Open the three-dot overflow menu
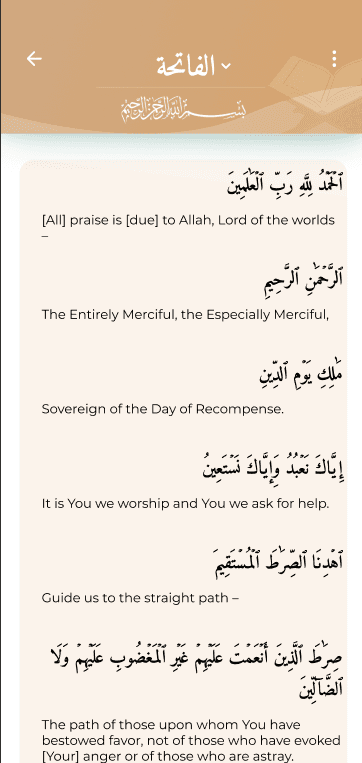 [x=334, y=59]
